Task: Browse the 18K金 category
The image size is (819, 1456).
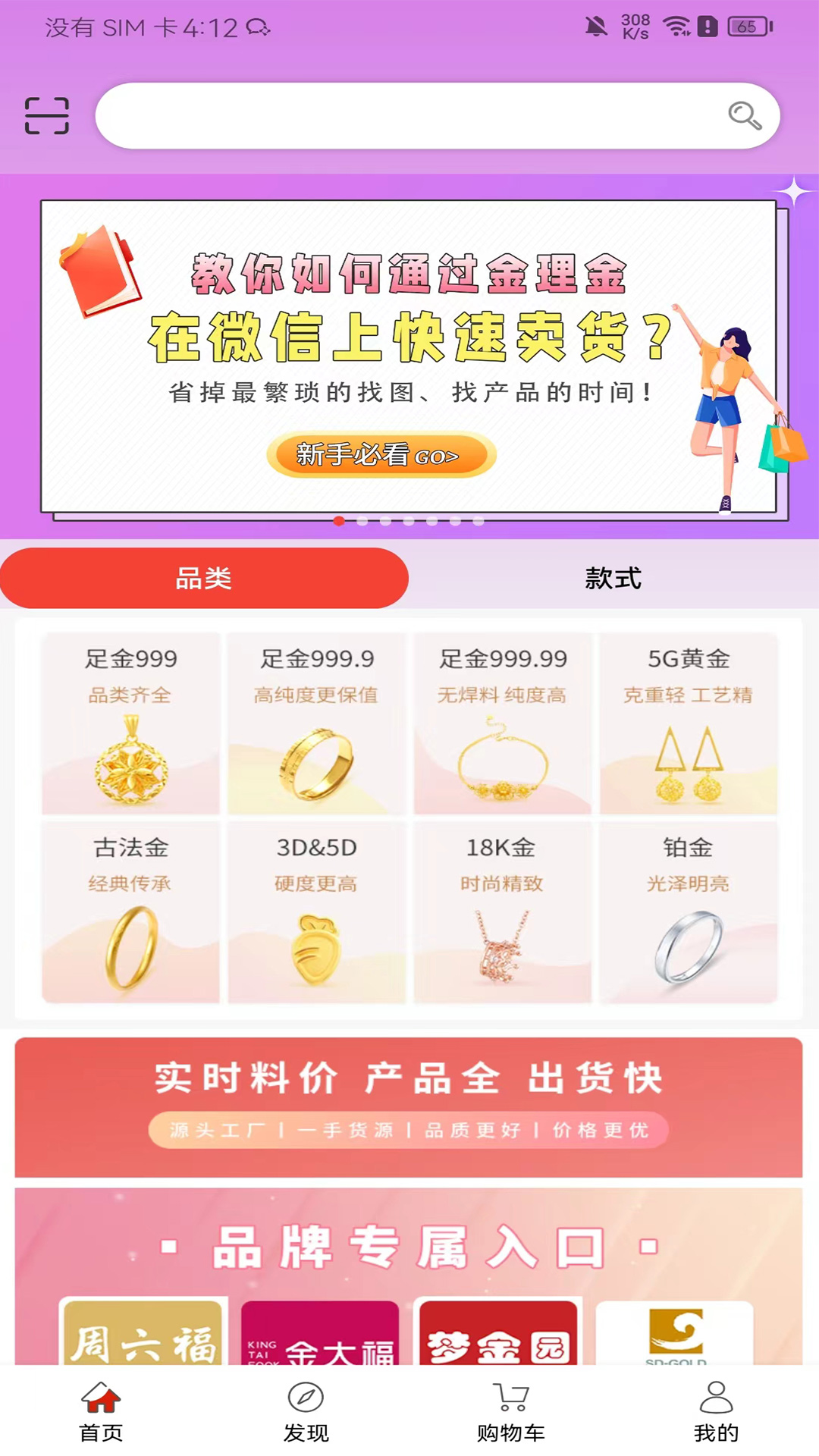Action: tap(503, 912)
